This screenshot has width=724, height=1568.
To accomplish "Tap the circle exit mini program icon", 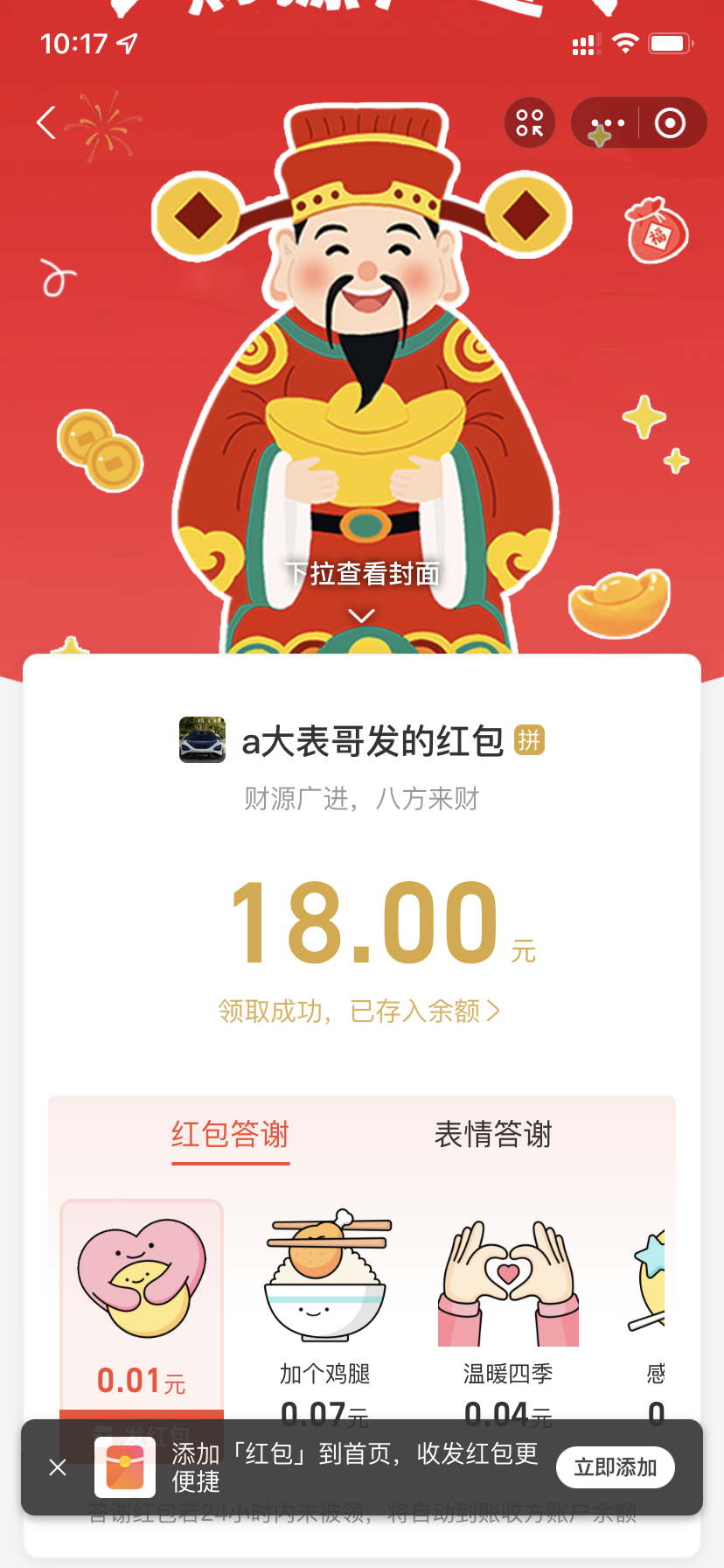I will 669,122.
